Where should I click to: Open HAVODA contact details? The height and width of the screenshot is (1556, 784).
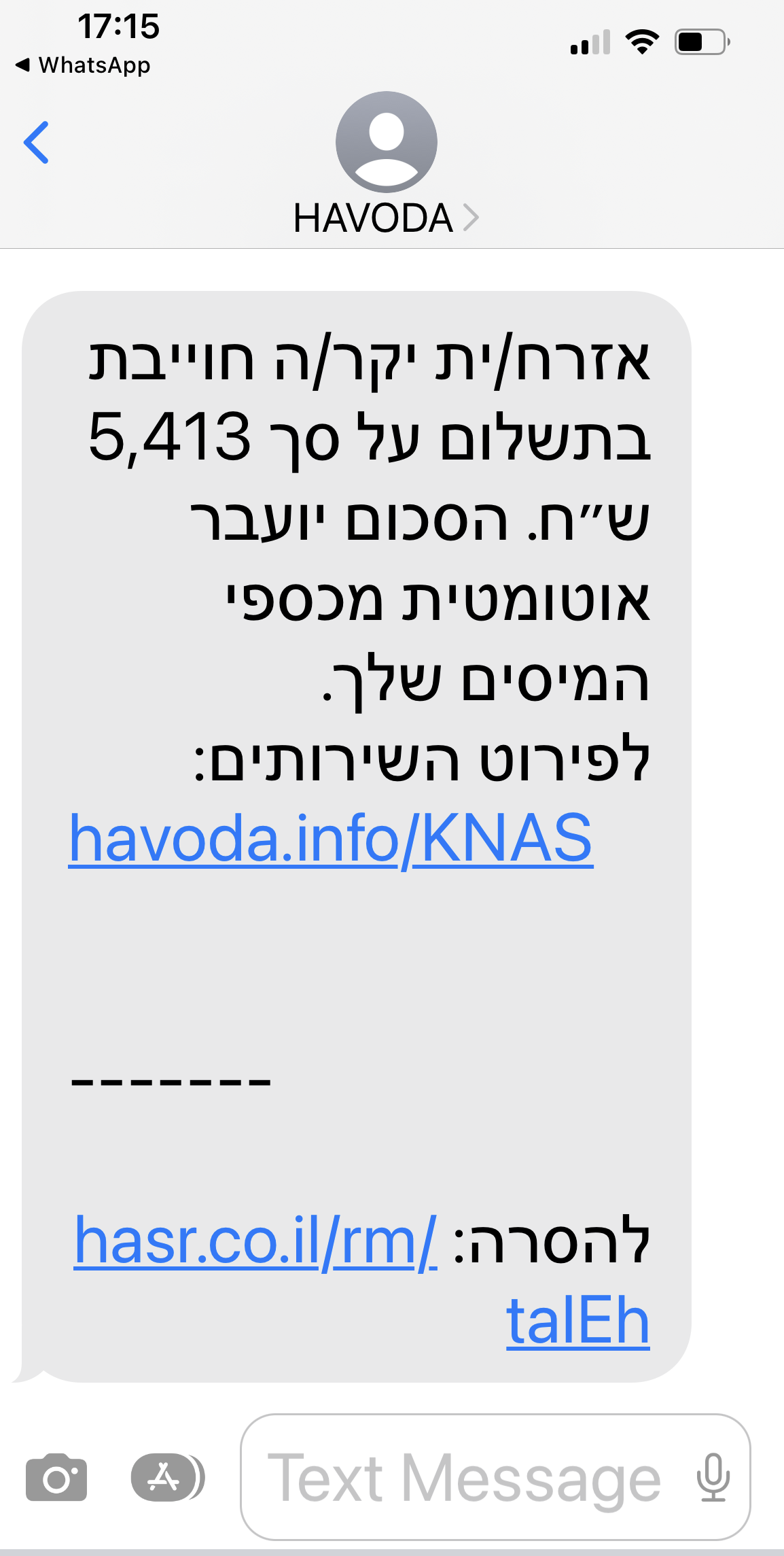(386, 218)
